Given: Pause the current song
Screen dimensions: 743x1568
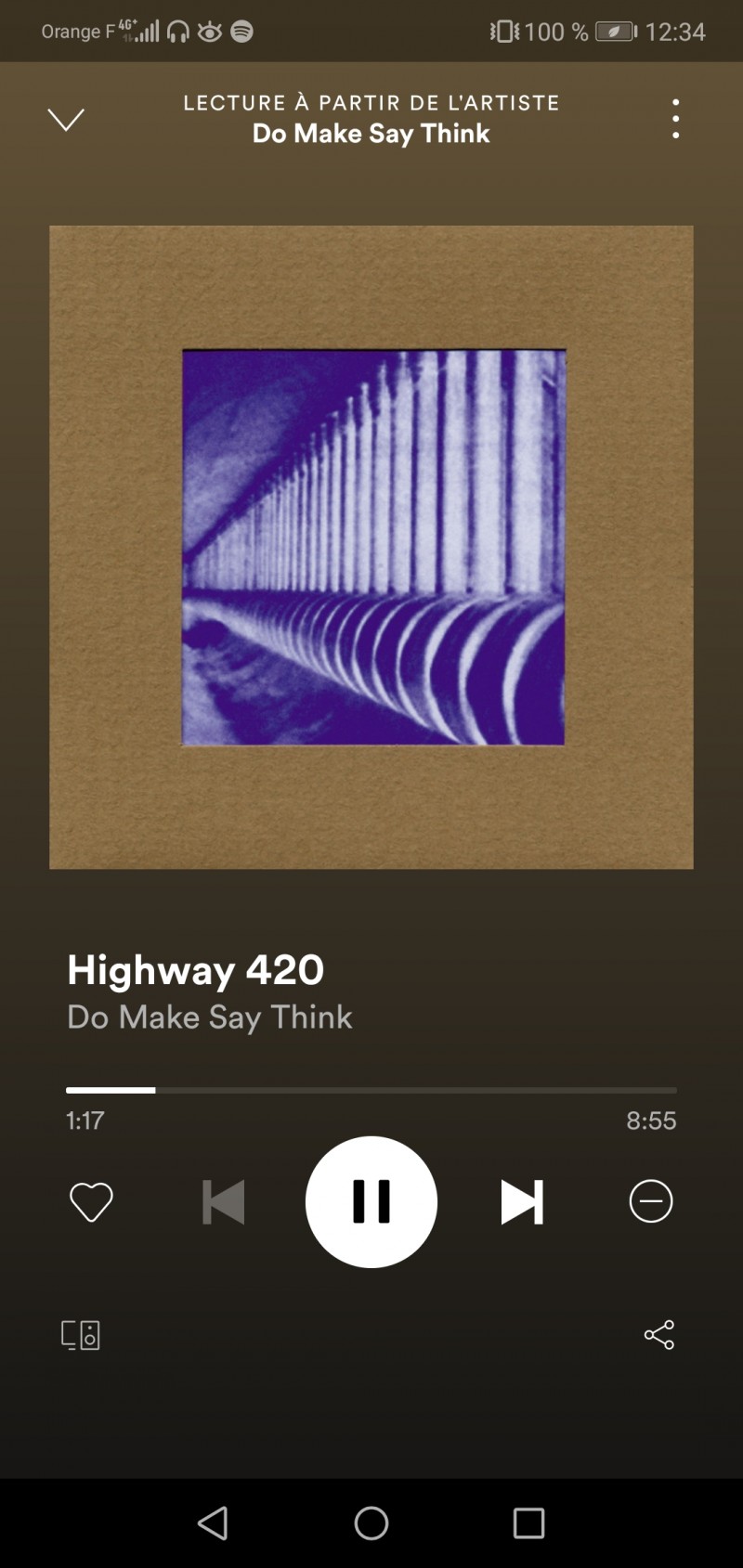Looking at the screenshot, I should coord(371,1201).
